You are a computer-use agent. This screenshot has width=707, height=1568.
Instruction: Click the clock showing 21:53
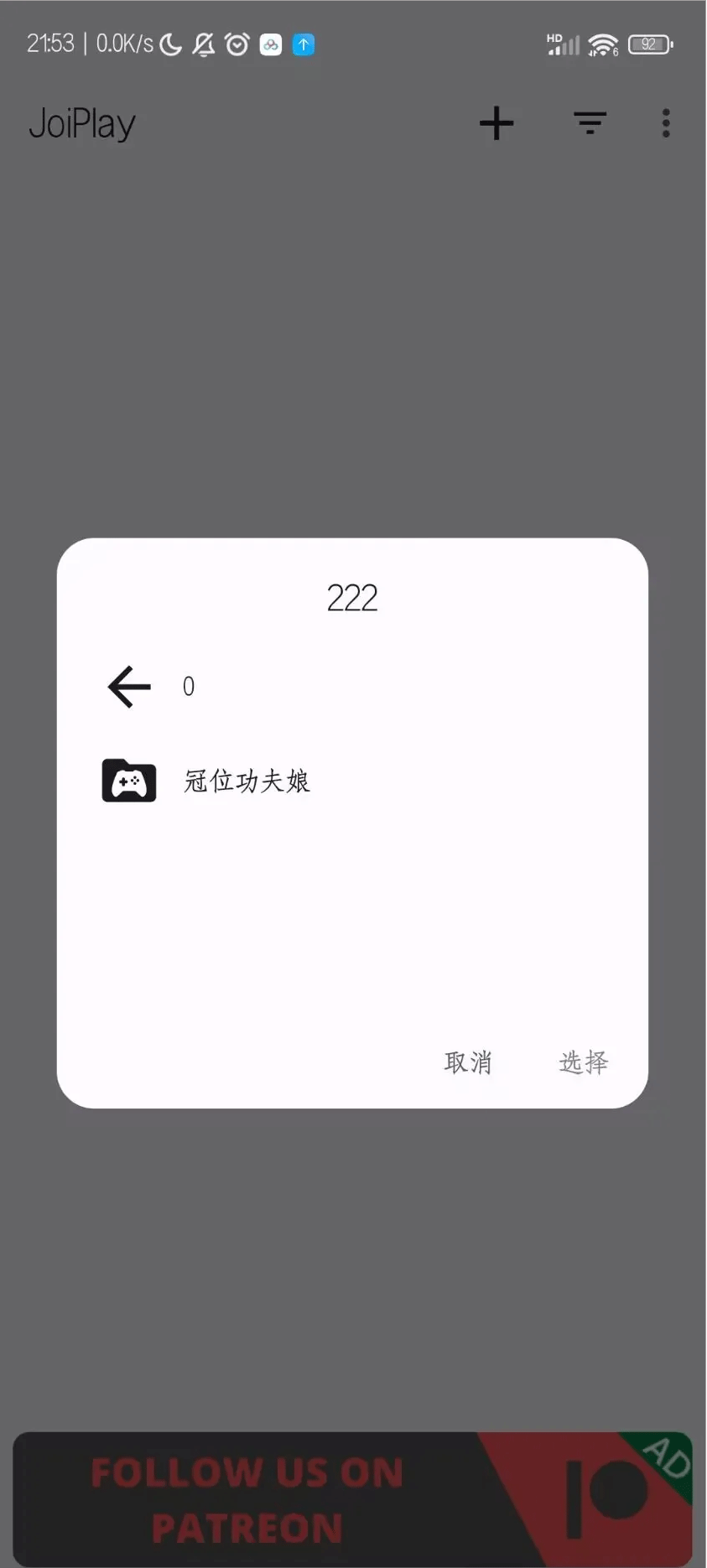[x=52, y=44]
